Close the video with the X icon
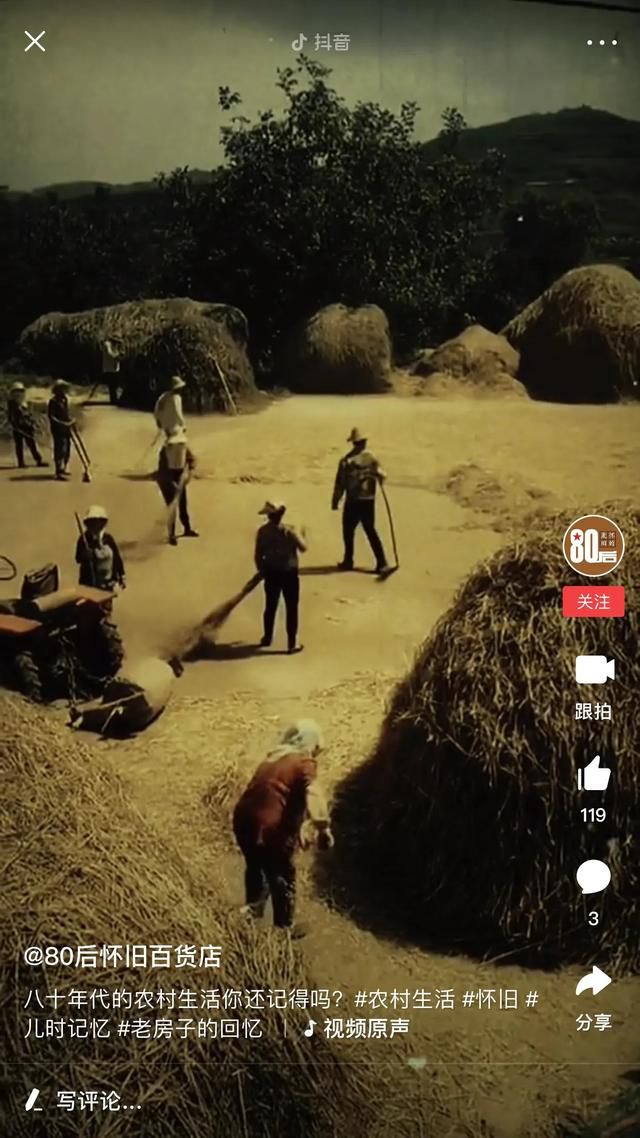The width and height of the screenshot is (640, 1138). 35,41
